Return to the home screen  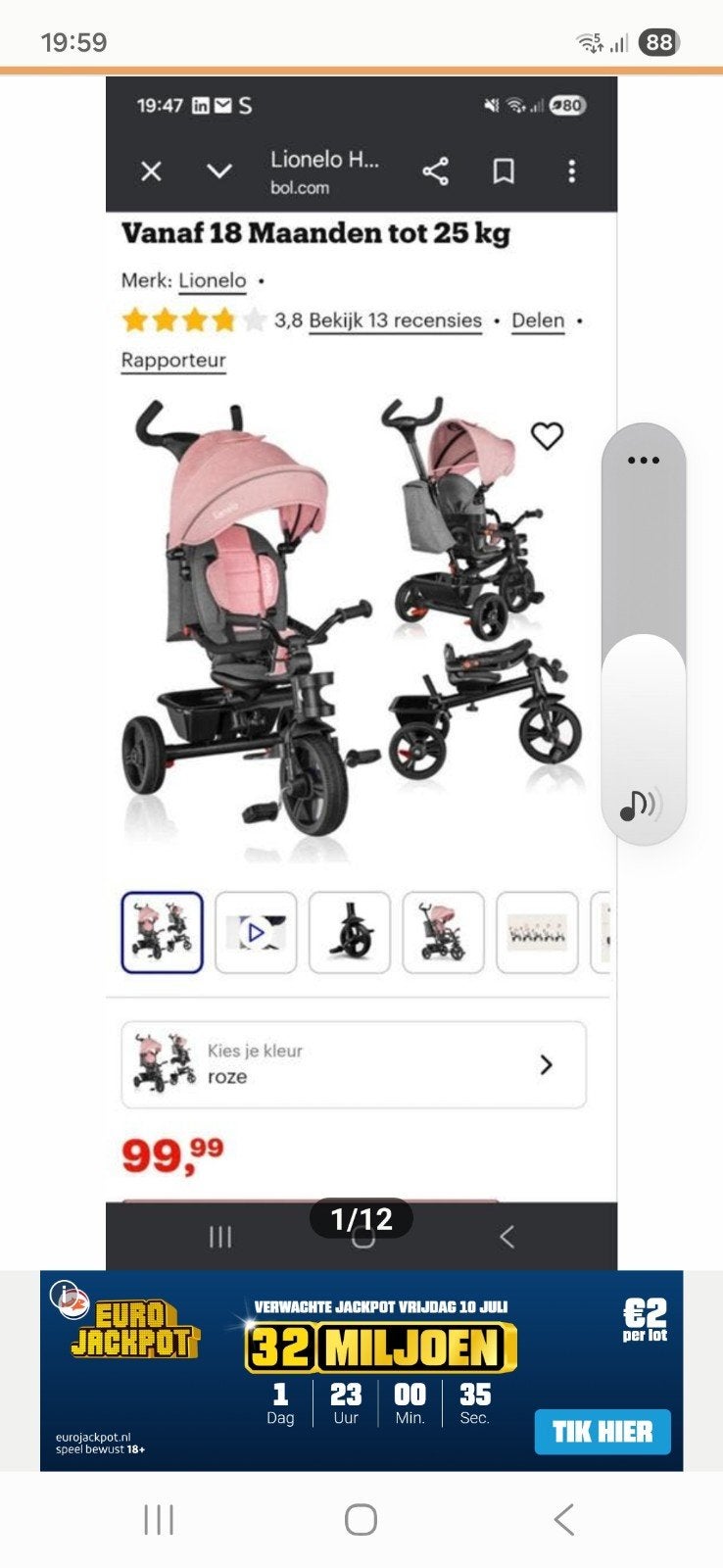click(x=361, y=1519)
